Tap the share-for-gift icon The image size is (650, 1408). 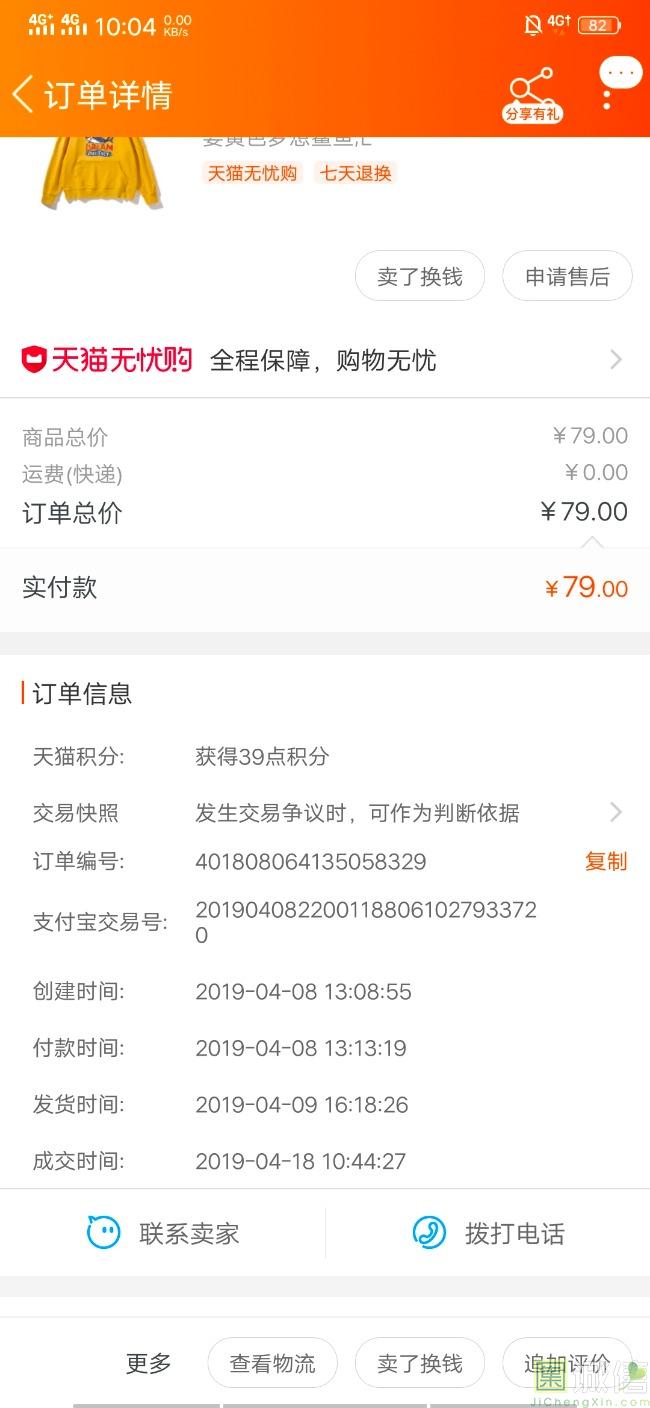click(x=531, y=95)
